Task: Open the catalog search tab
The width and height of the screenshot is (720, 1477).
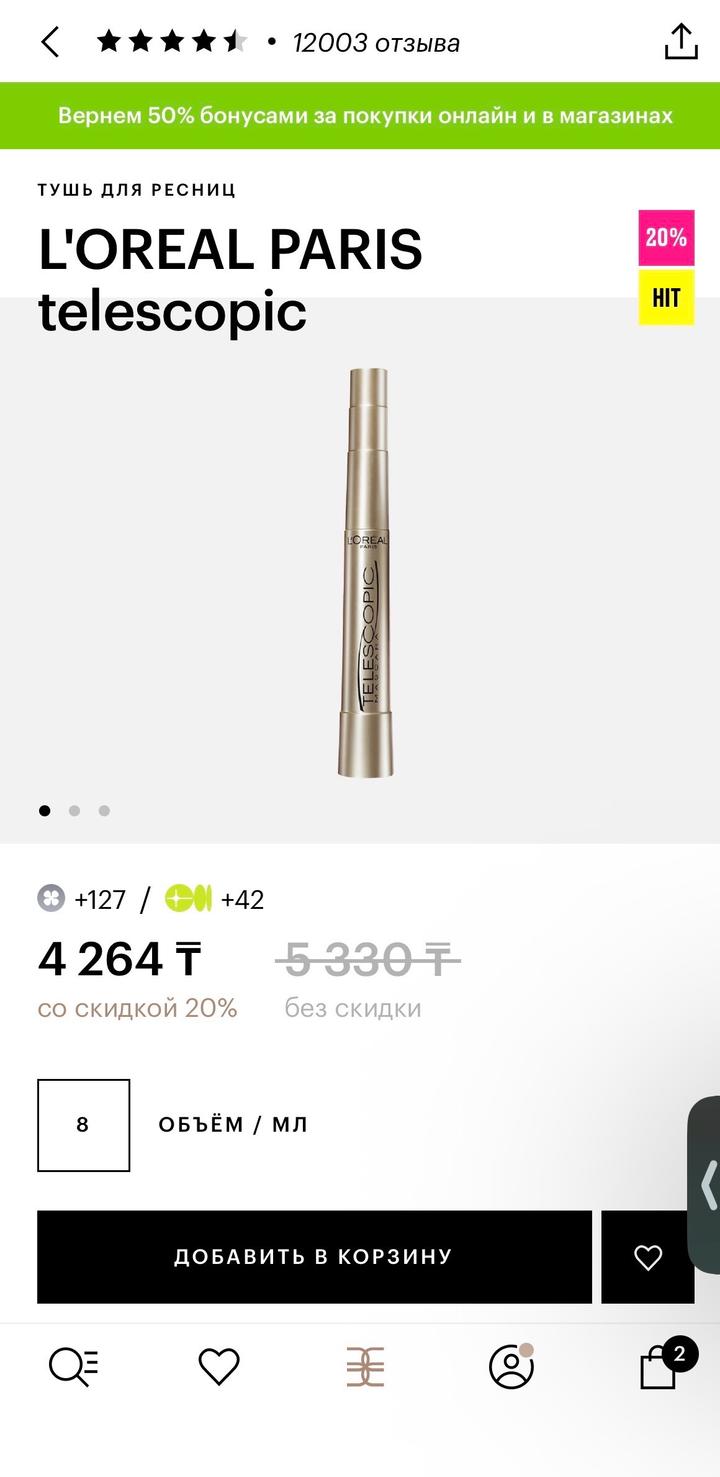Action: click(74, 1367)
